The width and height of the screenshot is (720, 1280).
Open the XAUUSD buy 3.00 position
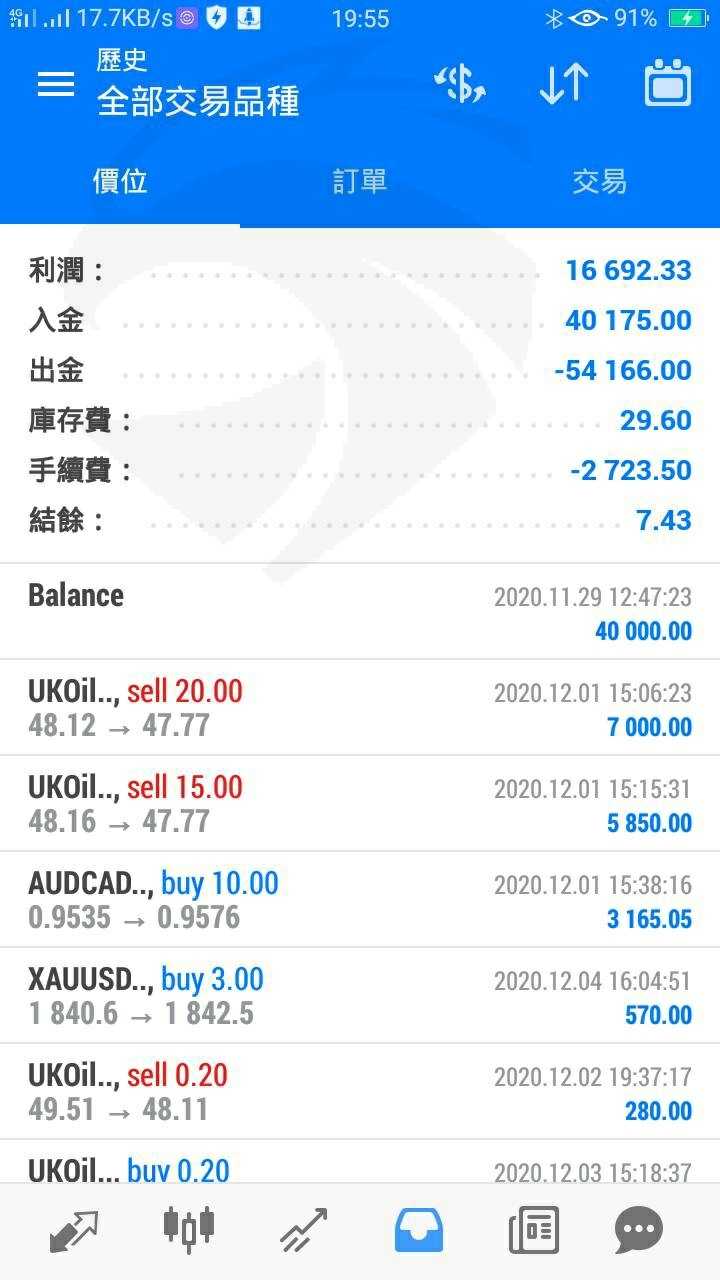click(360, 995)
